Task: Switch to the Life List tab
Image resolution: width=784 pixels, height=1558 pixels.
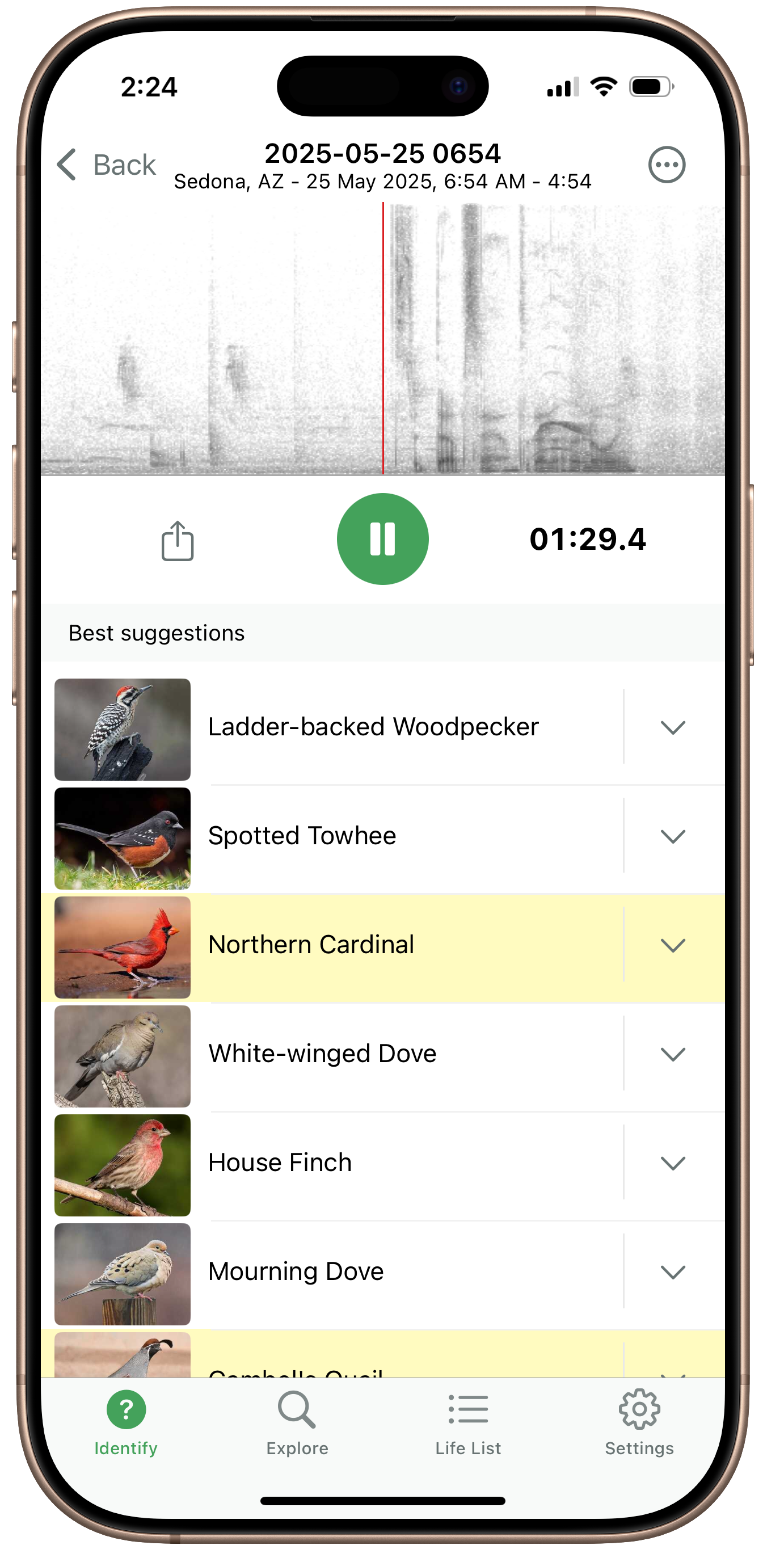Action: [x=468, y=1422]
